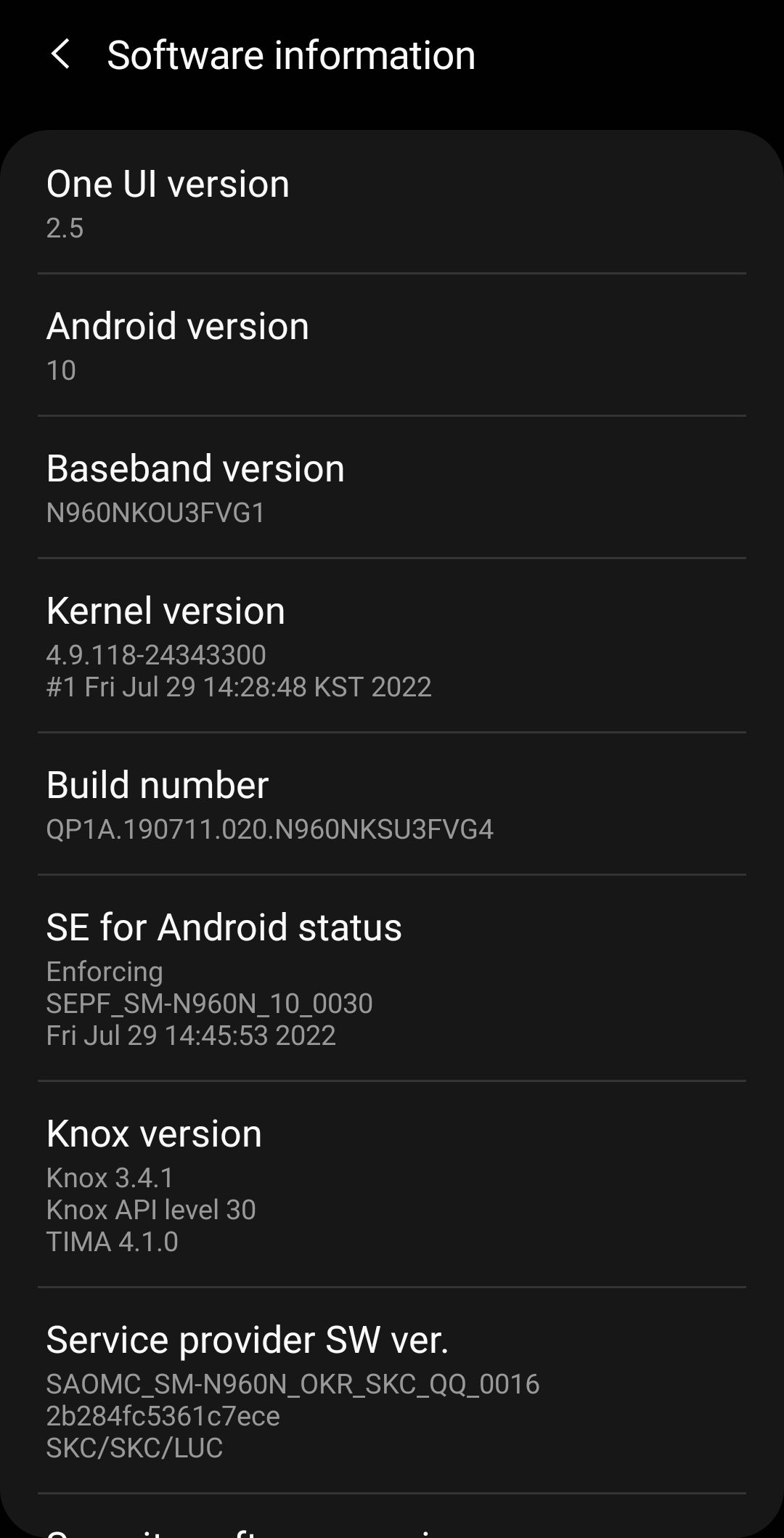This screenshot has height=1538, width=784.
Task: Tap the Android version number 10
Action: coord(61,371)
